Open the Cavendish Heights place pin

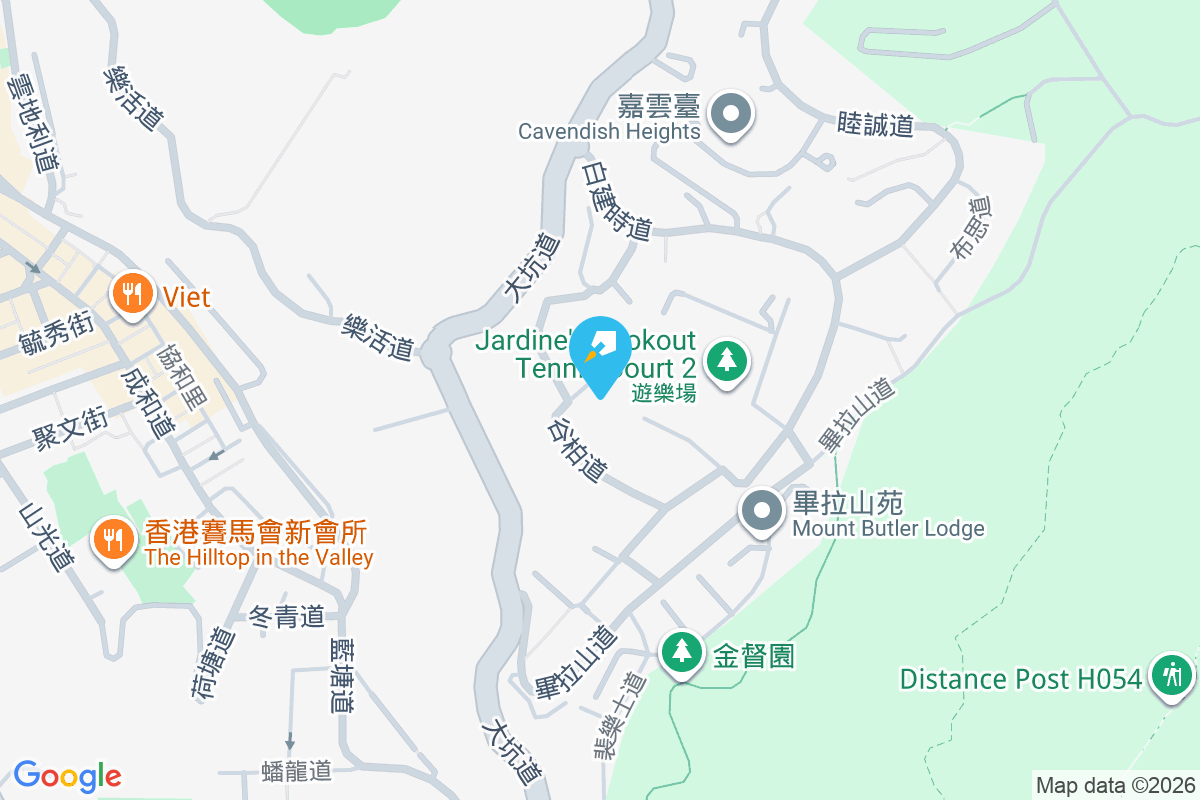(x=733, y=115)
